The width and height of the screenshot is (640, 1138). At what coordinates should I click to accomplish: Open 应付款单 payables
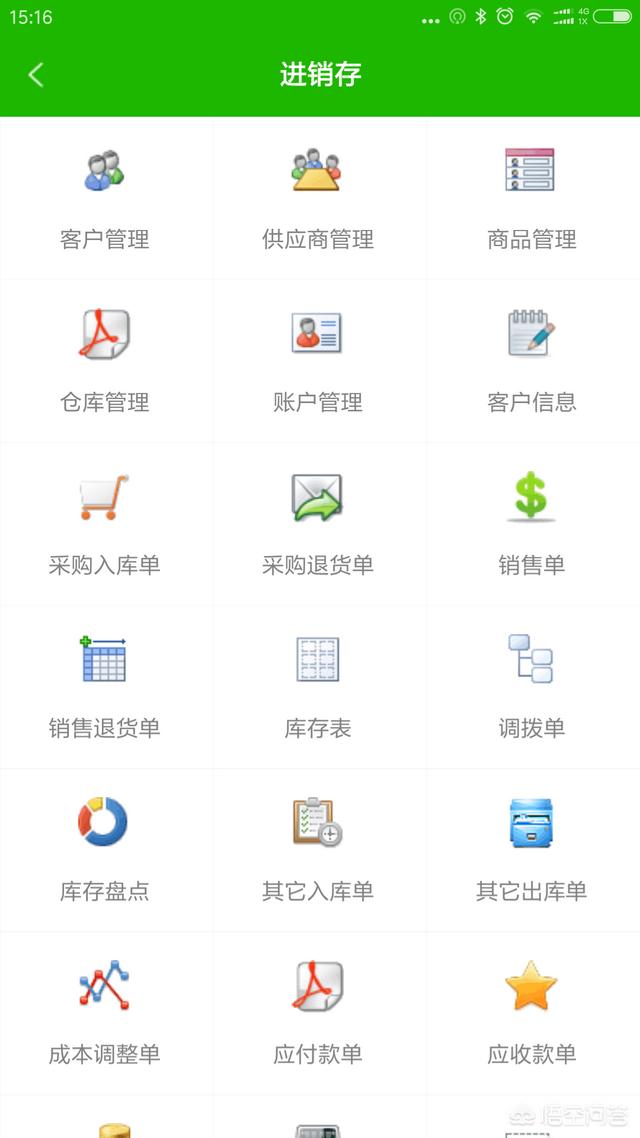319,1014
